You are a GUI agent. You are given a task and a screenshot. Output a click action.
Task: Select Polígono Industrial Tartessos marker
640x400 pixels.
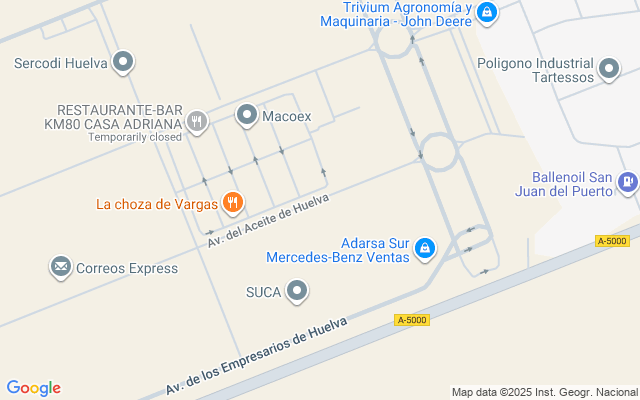pyautogui.click(x=607, y=69)
